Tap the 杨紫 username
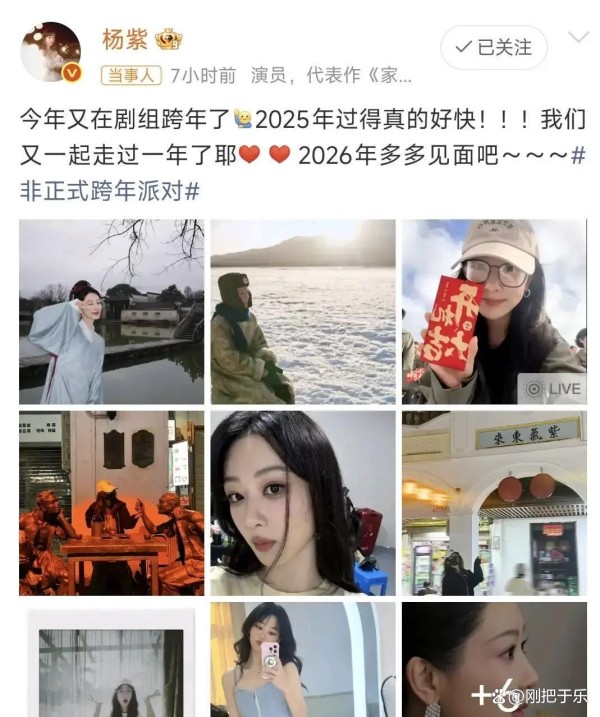 124,40
